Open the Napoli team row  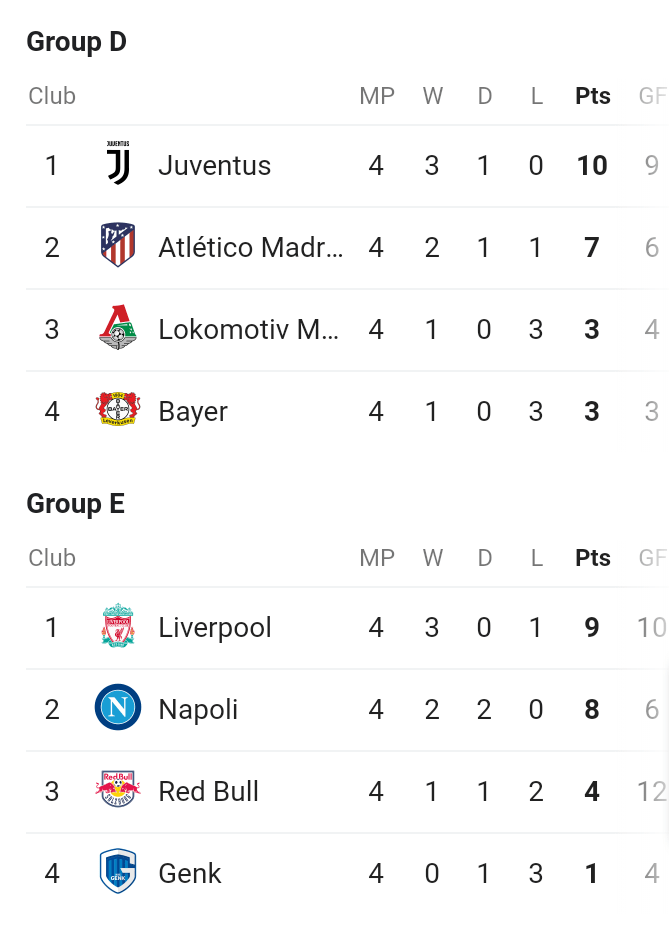pos(198,709)
